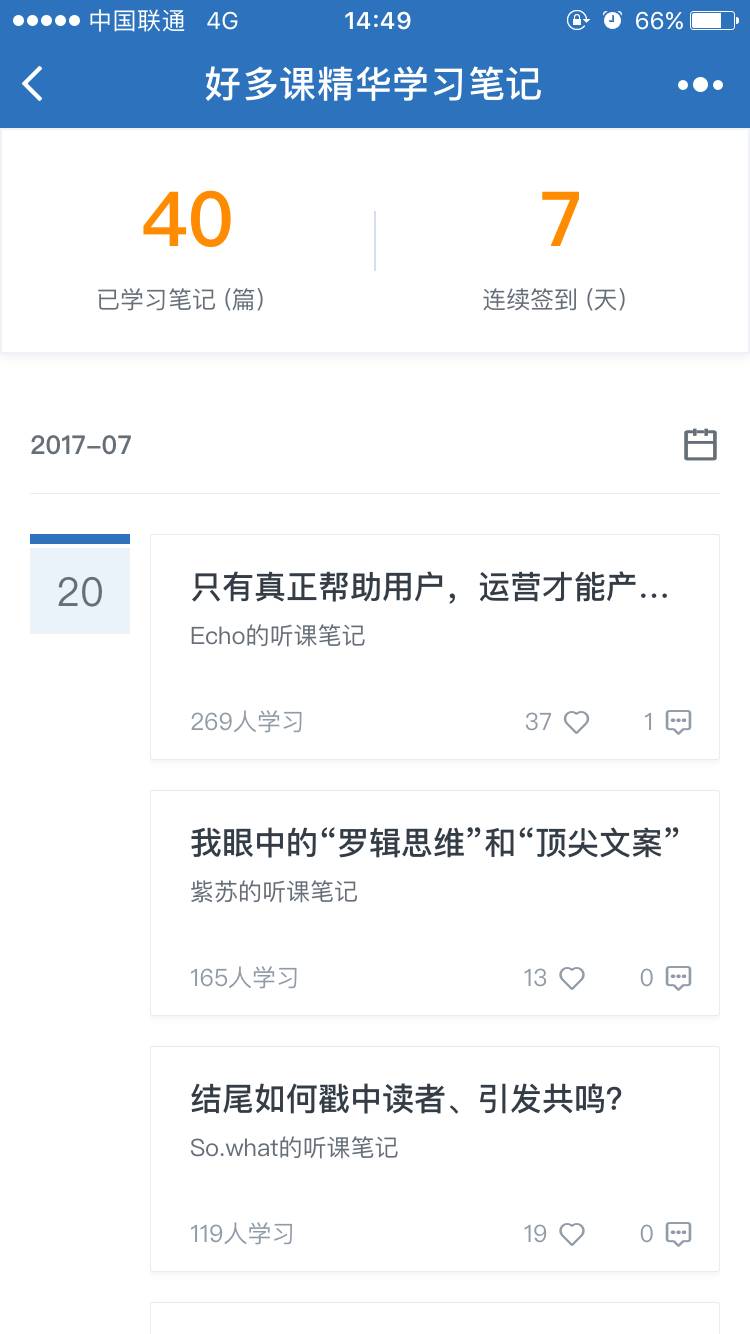Open So.what的听课笔记 note card

pyautogui.click(x=434, y=1122)
